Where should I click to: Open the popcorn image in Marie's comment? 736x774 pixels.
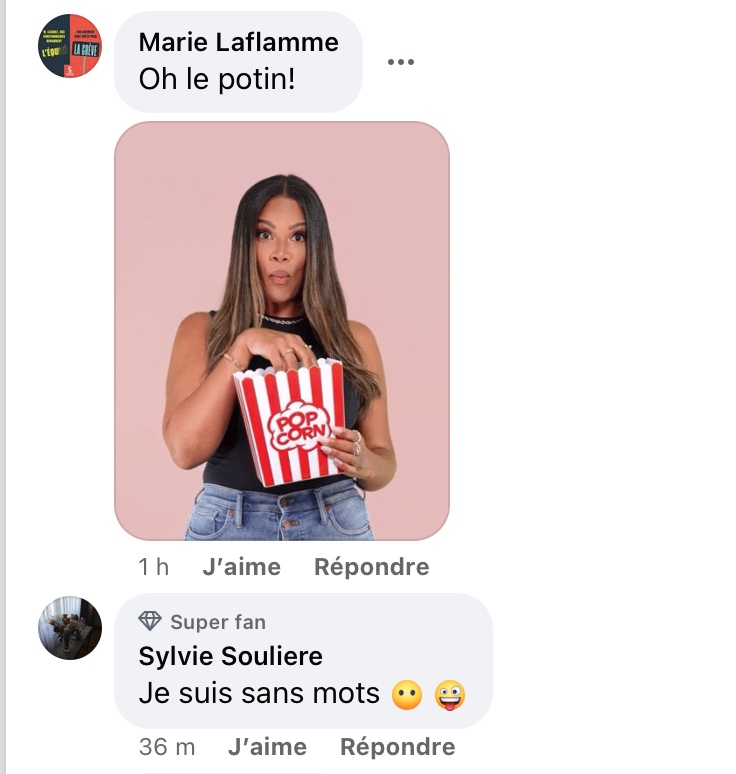coord(282,331)
